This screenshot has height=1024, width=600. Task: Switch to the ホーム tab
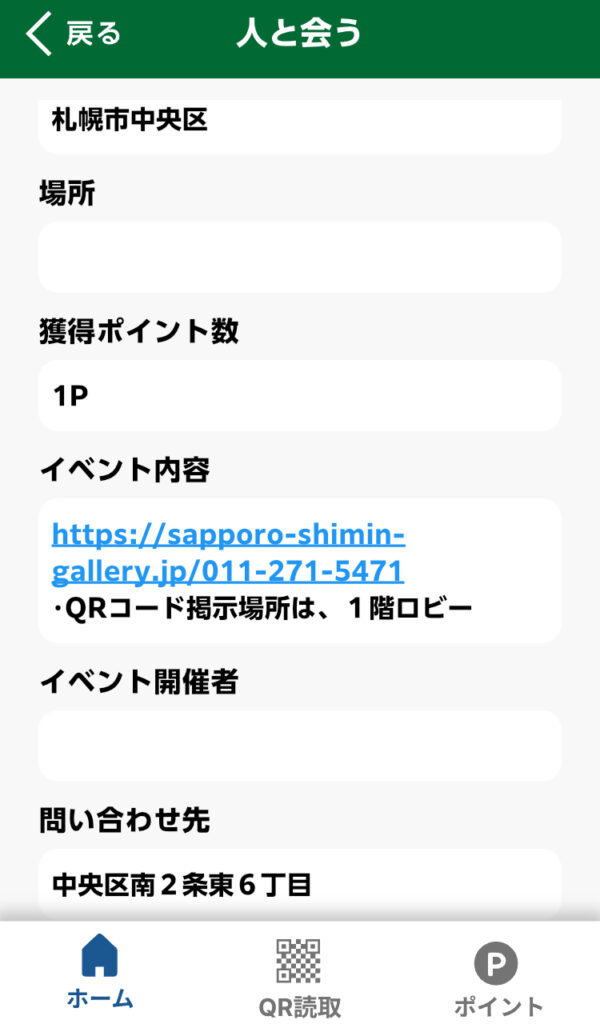tap(99, 972)
